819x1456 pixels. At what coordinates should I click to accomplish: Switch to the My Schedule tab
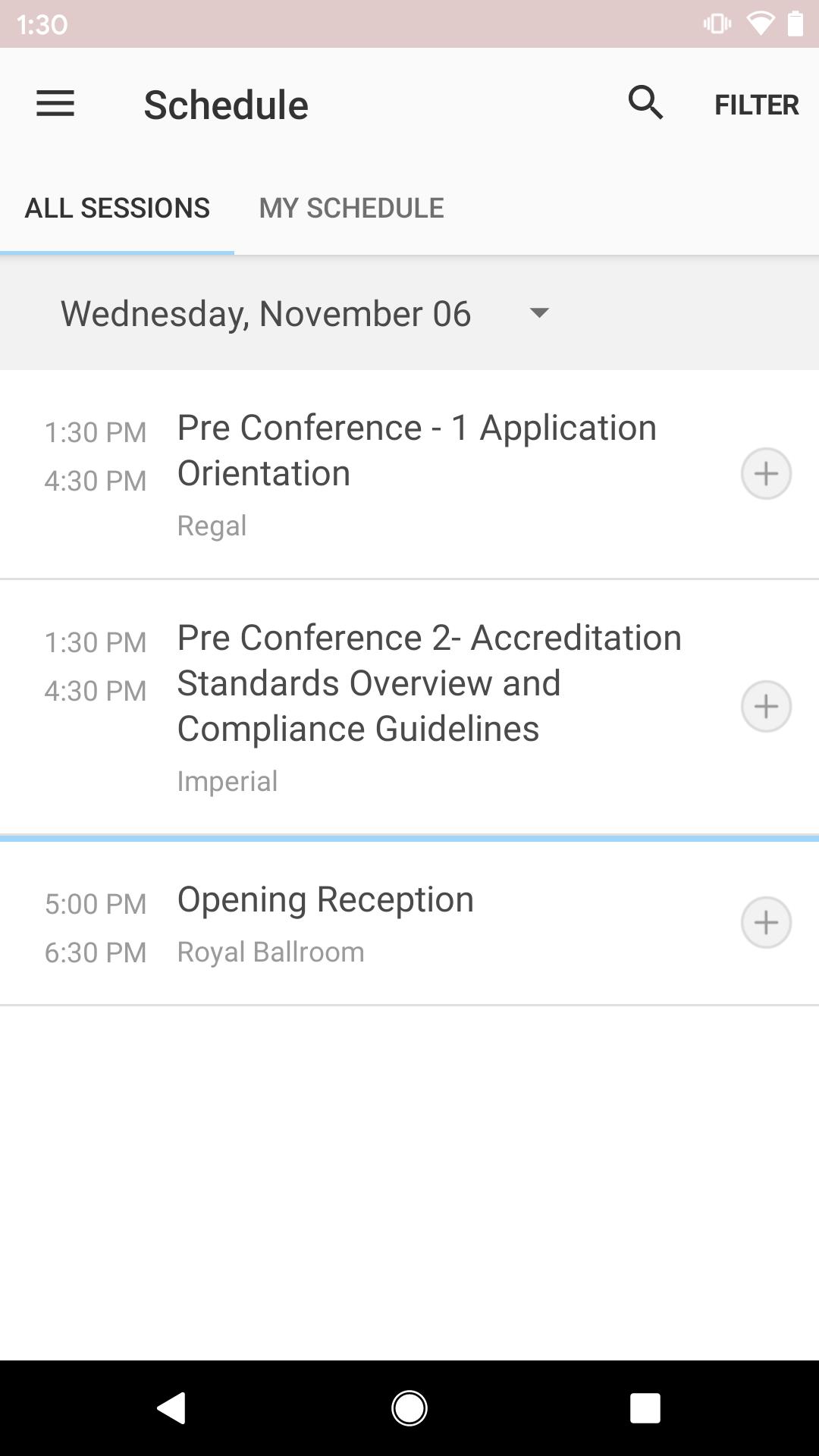(x=351, y=208)
